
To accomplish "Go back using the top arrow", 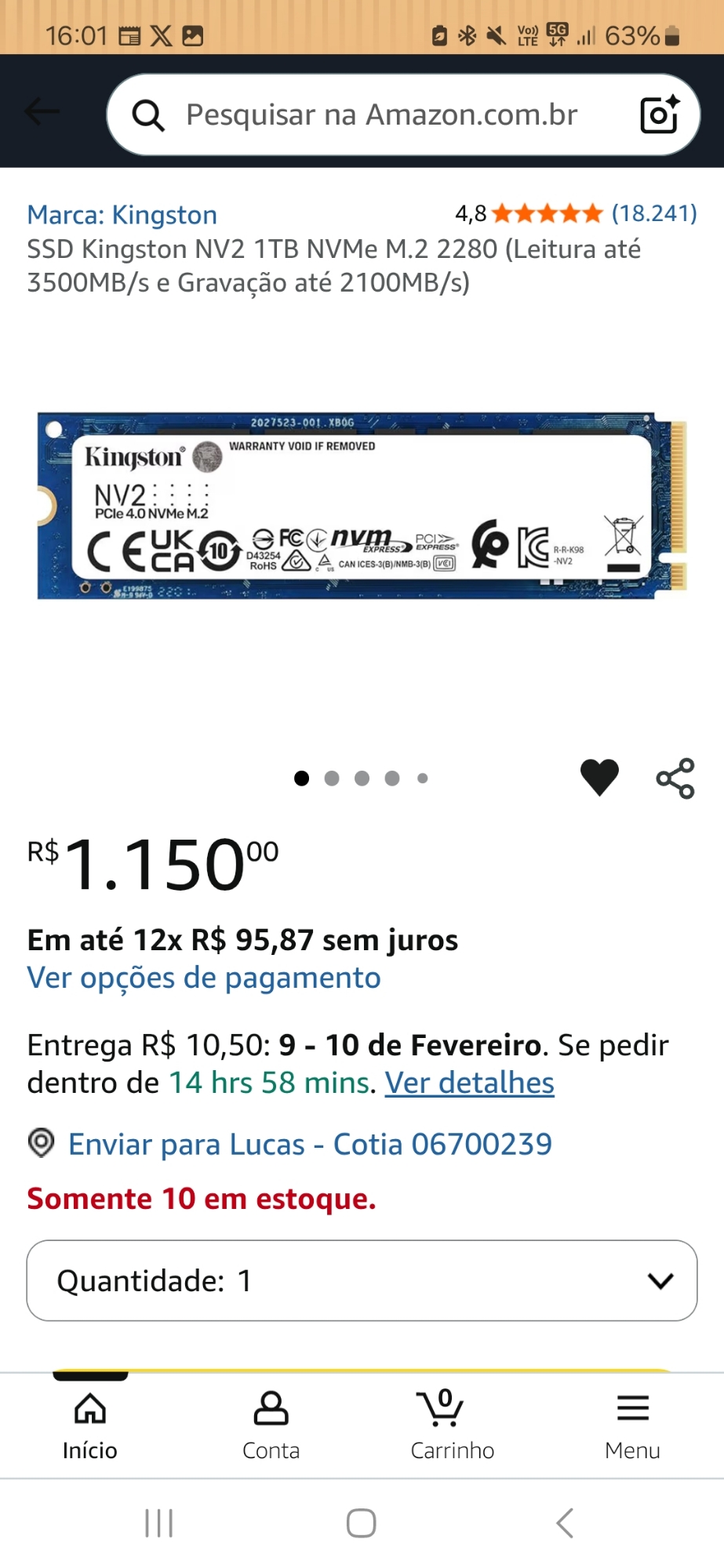I will 42,112.
